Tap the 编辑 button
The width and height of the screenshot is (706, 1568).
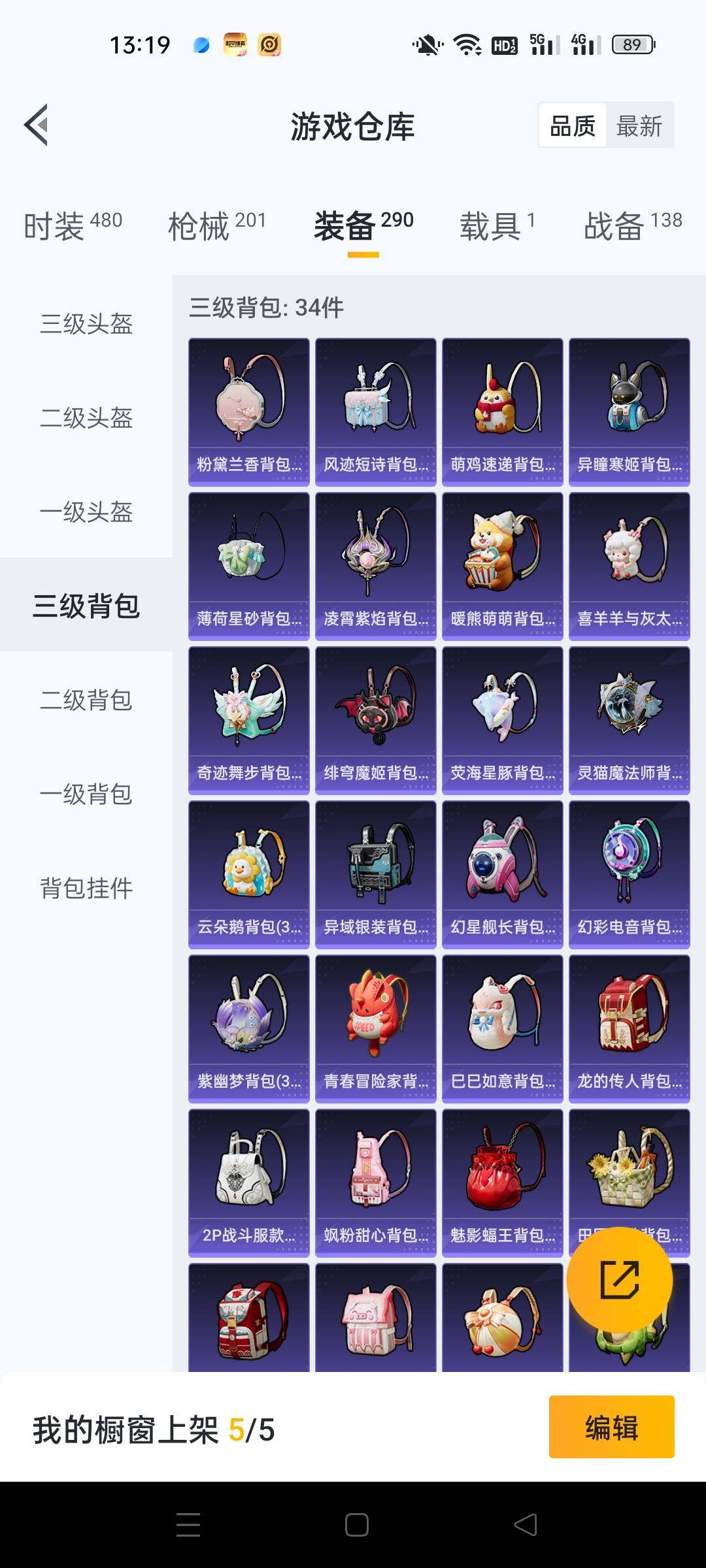pyautogui.click(x=611, y=1428)
